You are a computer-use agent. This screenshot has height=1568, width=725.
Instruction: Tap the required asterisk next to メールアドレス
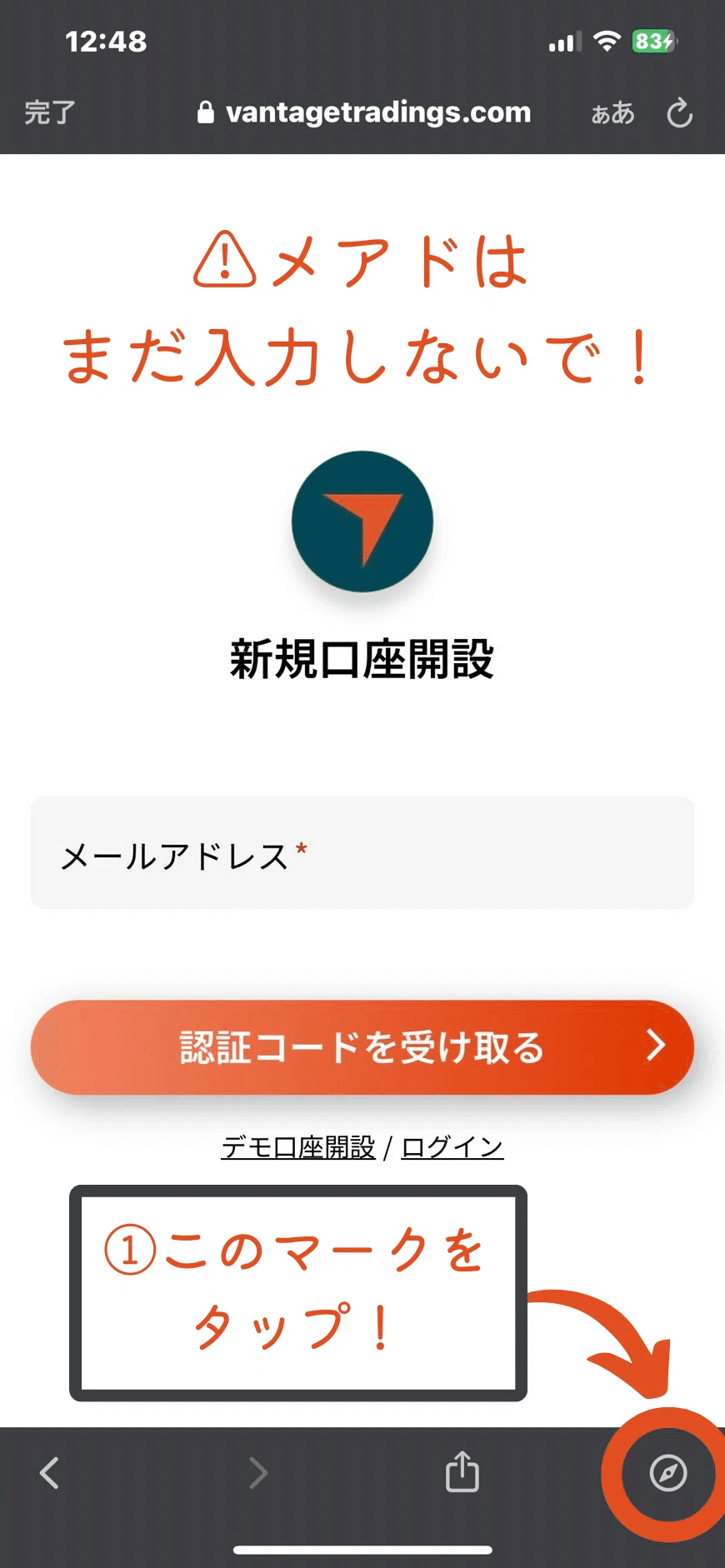[302, 847]
